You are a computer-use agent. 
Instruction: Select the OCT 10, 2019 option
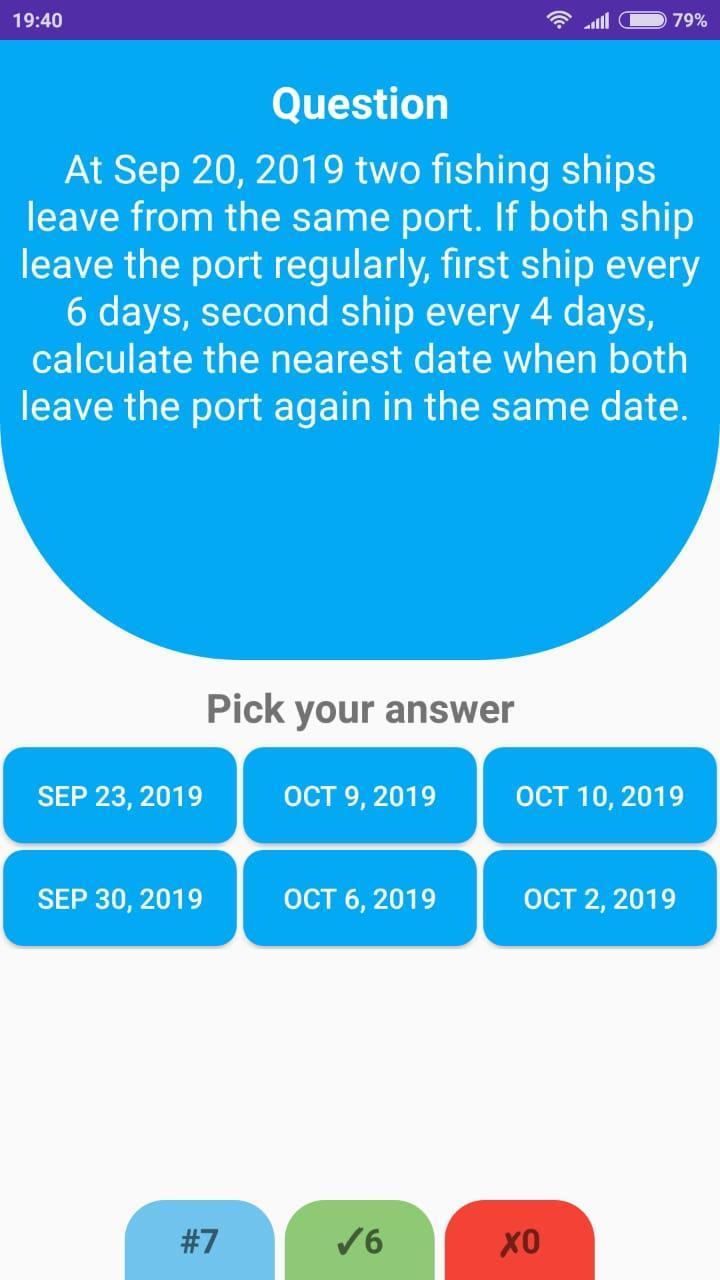click(x=600, y=796)
